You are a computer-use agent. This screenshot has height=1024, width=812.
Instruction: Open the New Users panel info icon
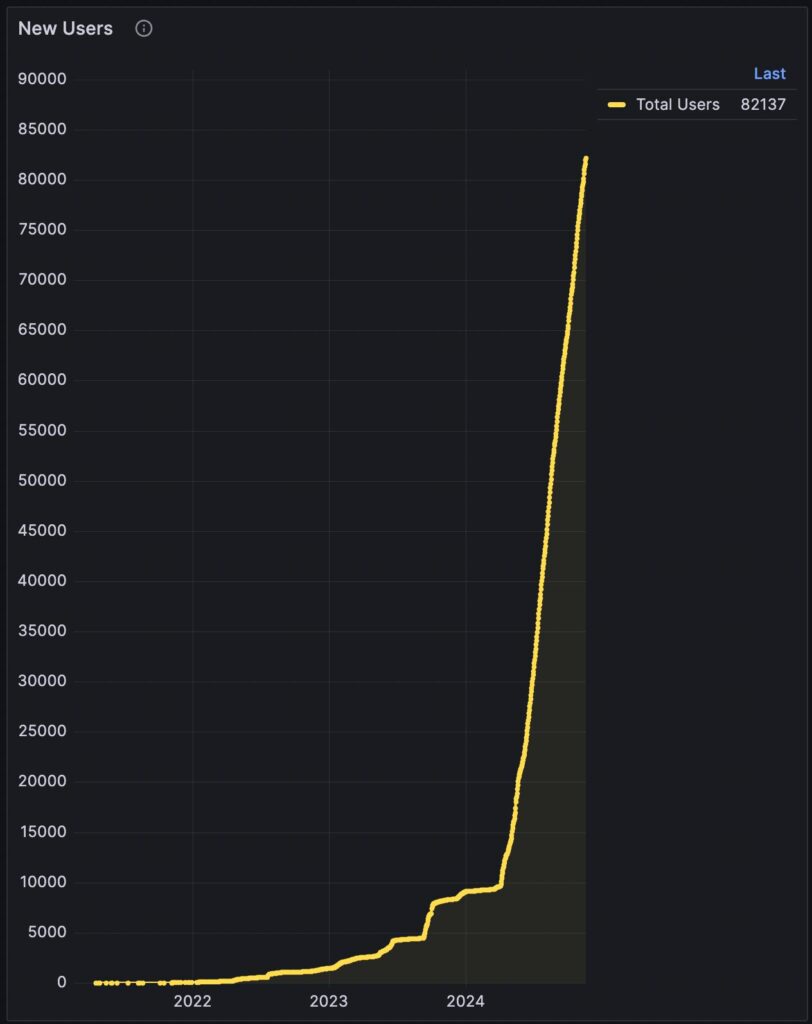coord(144,29)
